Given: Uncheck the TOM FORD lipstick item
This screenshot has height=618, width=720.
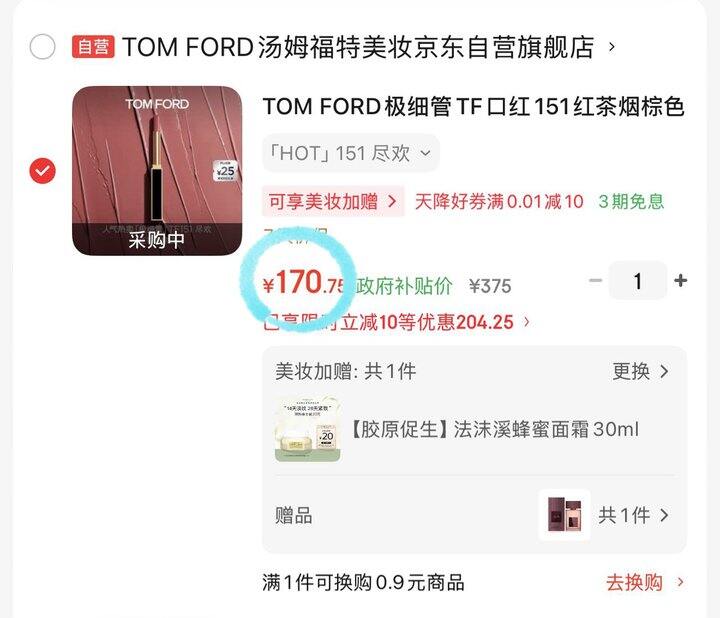Looking at the screenshot, I should (x=42, y=171).
